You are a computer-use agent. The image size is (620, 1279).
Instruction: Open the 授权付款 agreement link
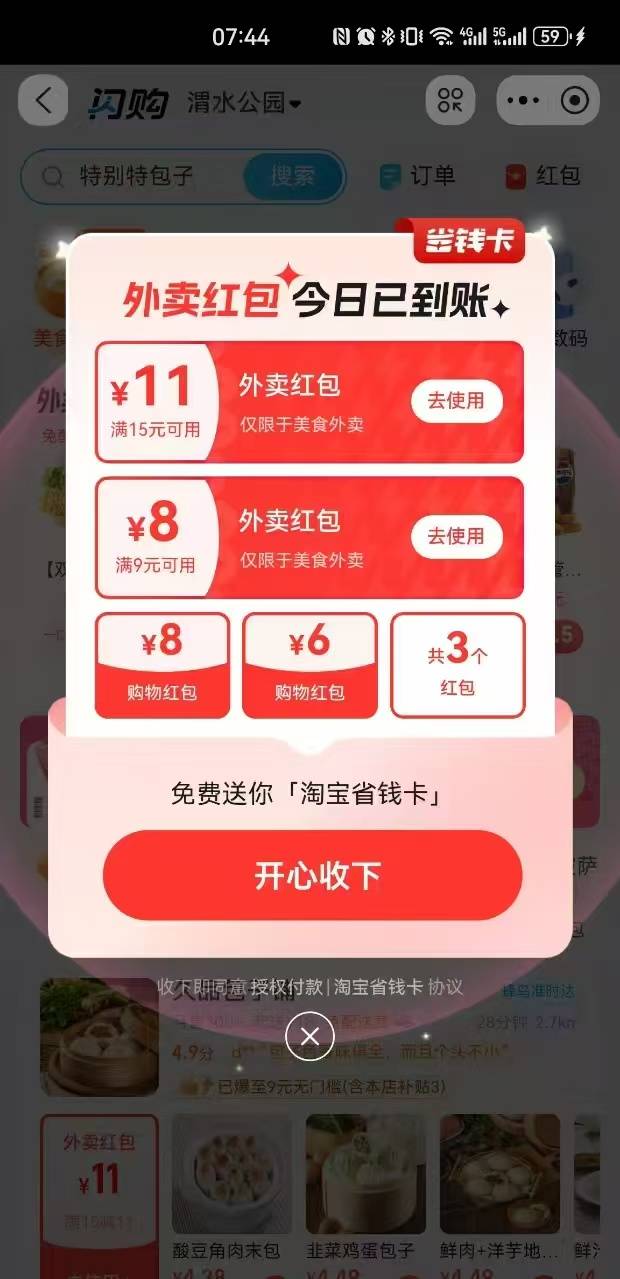click(x=287, y=987)
